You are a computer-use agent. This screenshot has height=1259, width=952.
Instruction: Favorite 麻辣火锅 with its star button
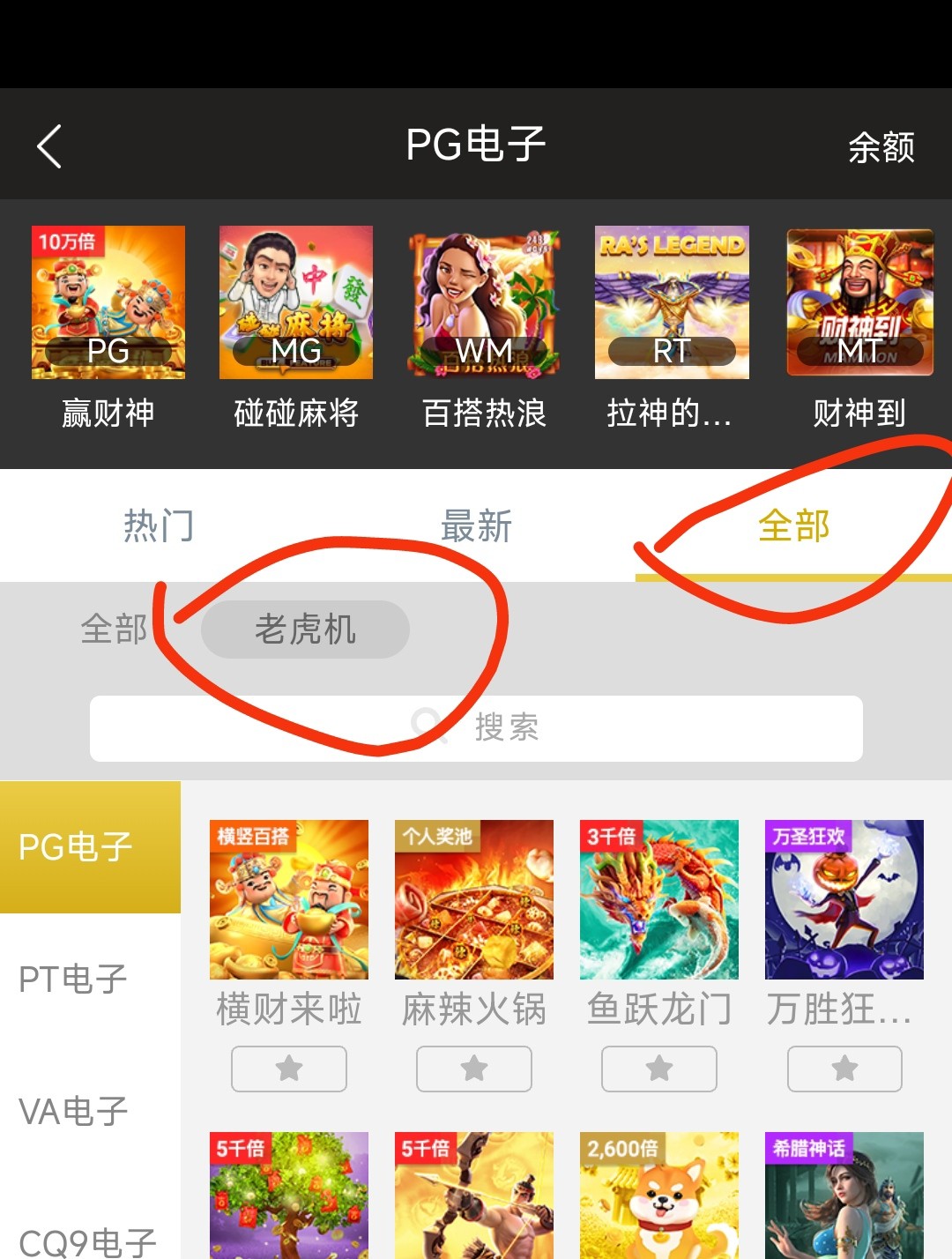474,1069
